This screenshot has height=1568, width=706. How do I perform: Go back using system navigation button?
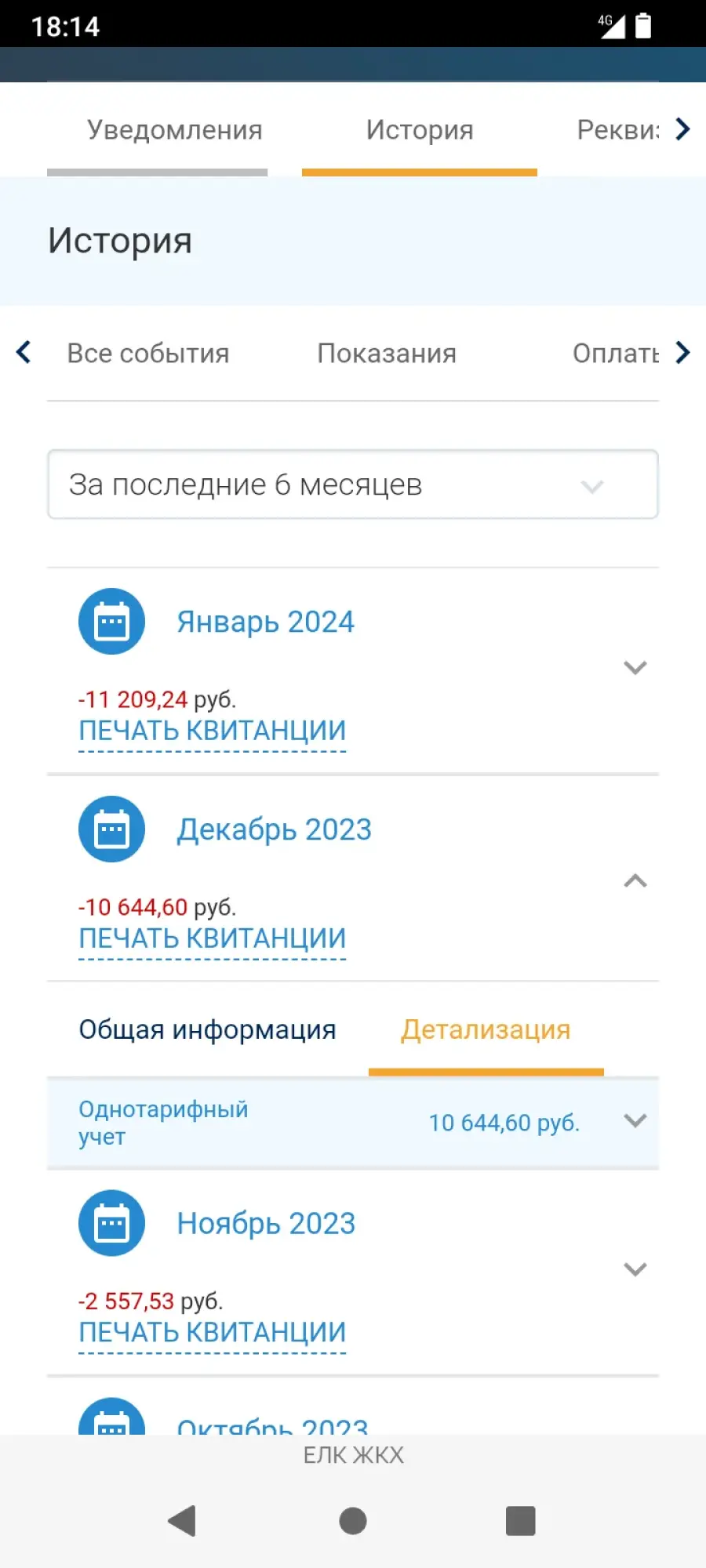coord(182,1521)
